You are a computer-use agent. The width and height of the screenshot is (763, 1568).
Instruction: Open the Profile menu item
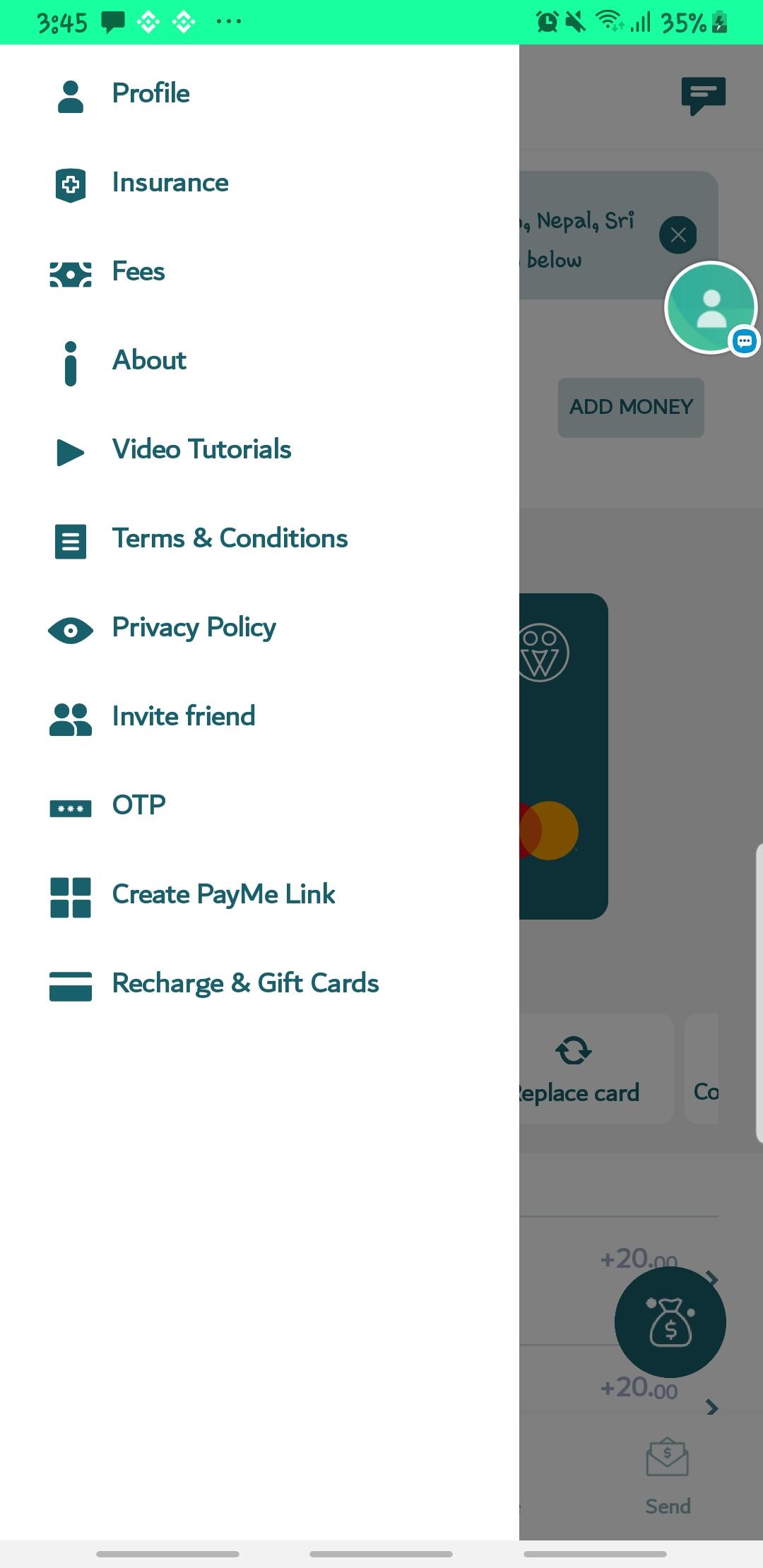[x=150, y=94]
